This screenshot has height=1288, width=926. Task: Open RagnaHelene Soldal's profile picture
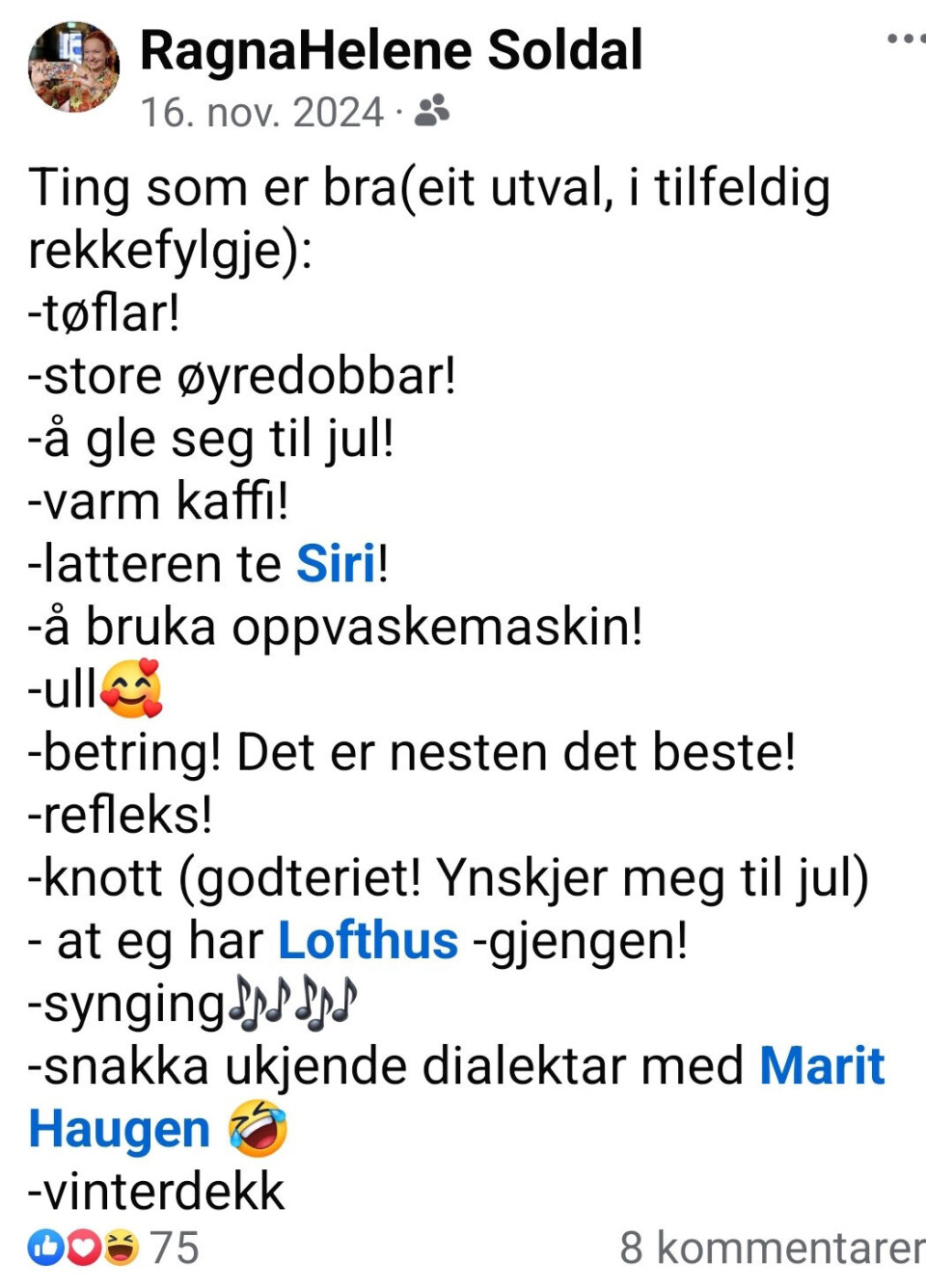click(x=73, y=67)
